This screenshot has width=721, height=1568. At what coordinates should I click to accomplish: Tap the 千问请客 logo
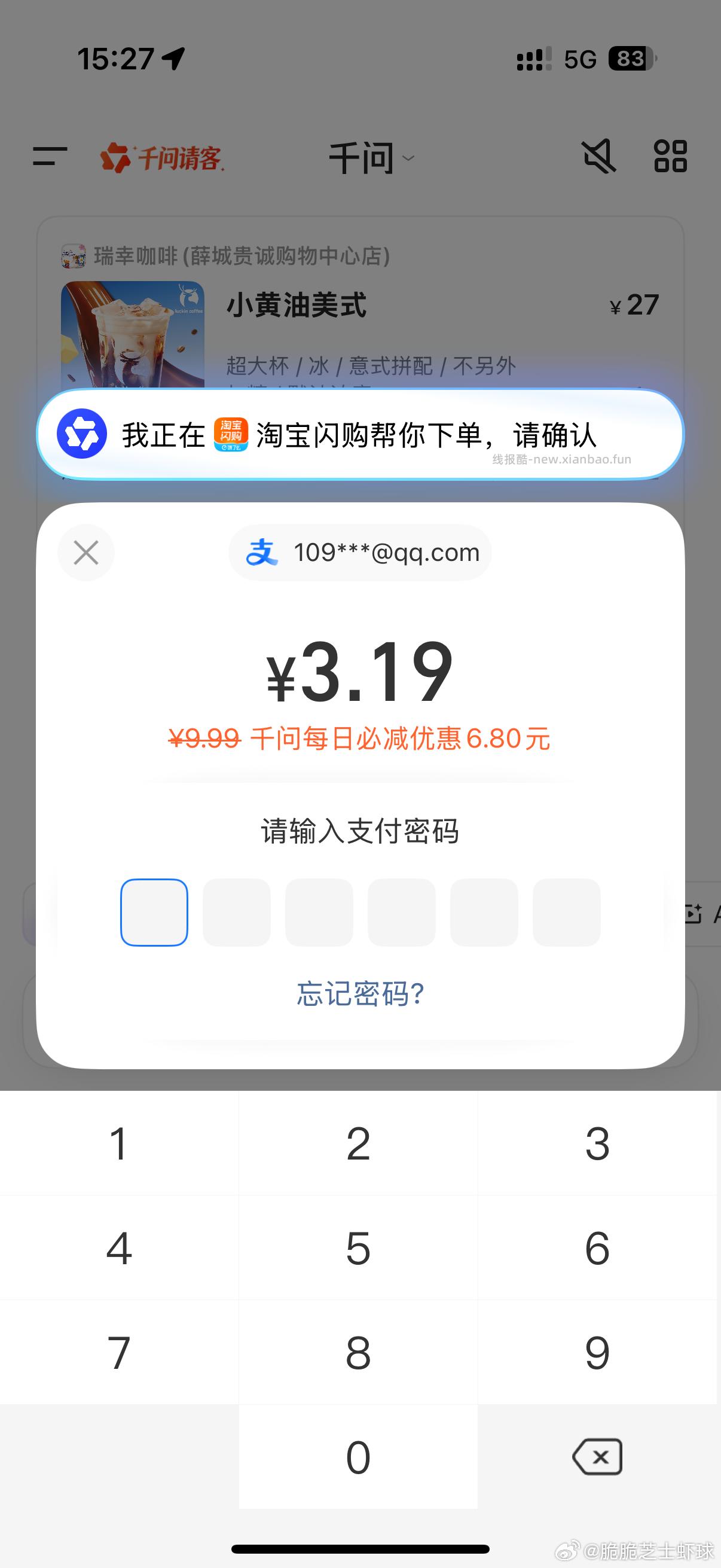pyautogui.click(x=161, y=157)
